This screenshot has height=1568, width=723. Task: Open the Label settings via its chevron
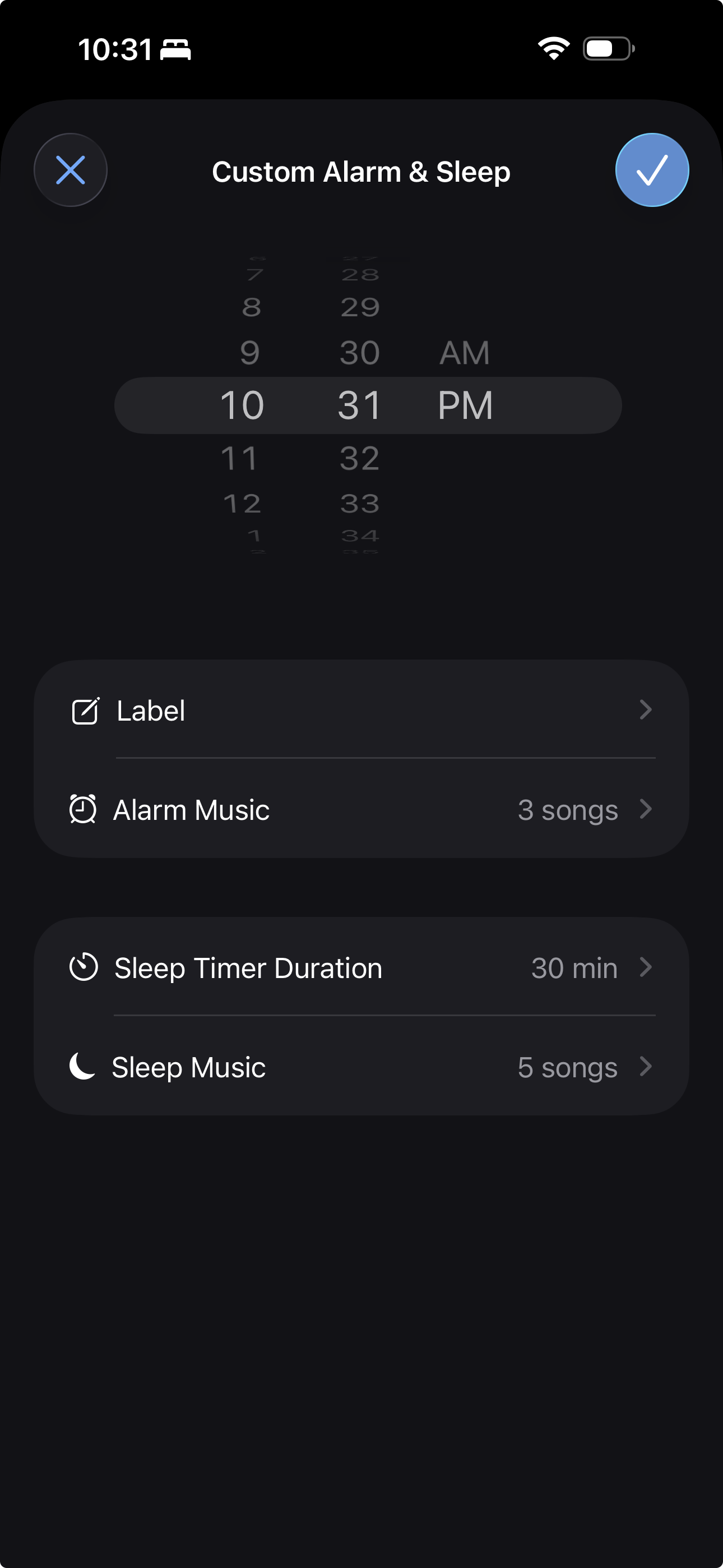tap(646, 711)
